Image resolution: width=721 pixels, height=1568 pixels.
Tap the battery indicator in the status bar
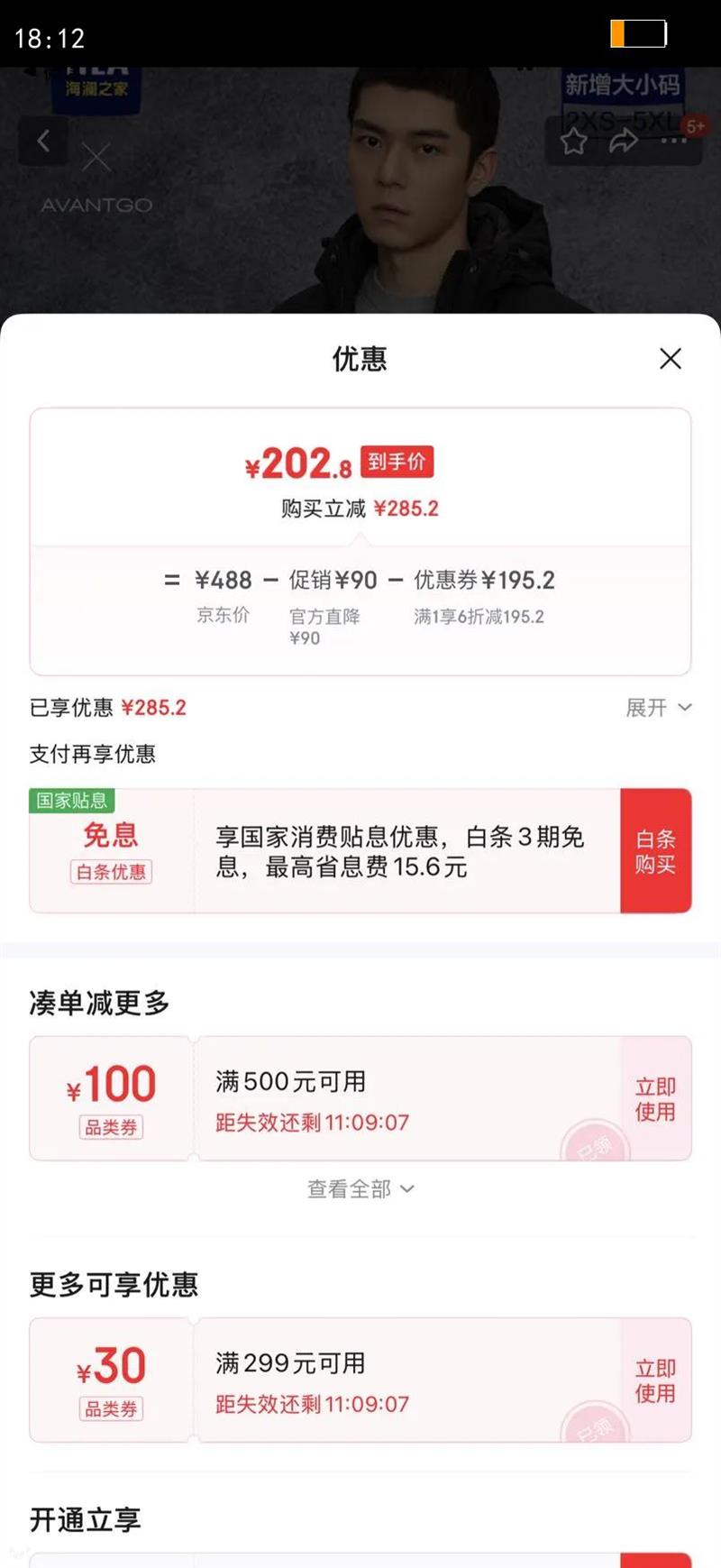click(636, 32)
